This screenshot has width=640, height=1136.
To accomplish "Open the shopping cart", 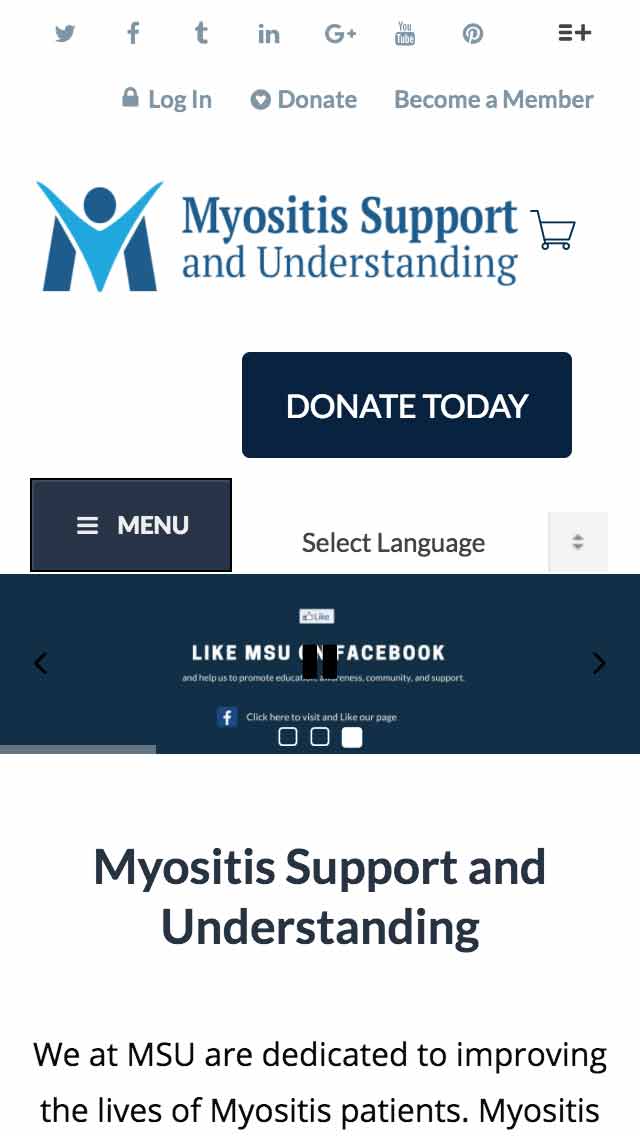I will [x=553, y=229].
